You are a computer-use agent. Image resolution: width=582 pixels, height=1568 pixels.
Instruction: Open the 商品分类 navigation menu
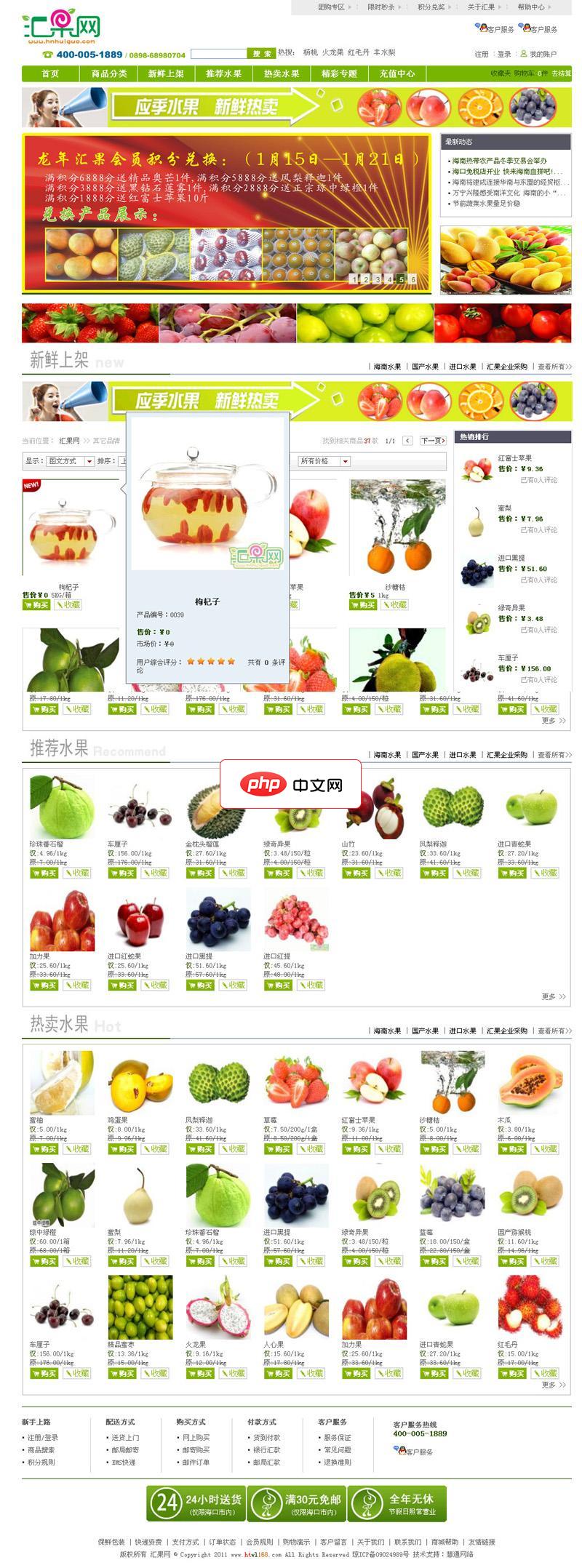[x=108, y=73]
